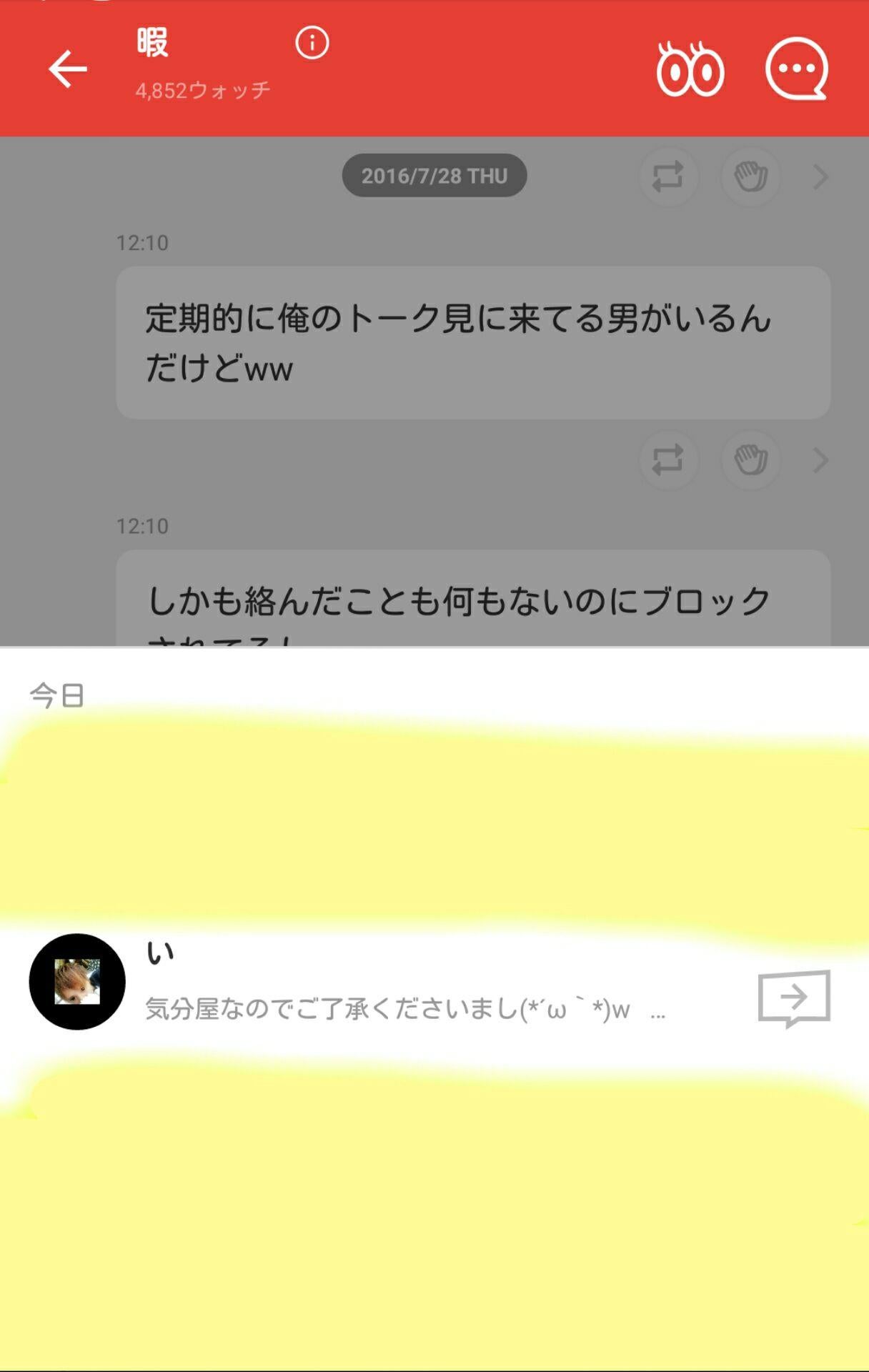This screenshot has width=869, height=1372.
Task: Tap the 2016/7/28 THU date chip
Action: tap(434, 177)
